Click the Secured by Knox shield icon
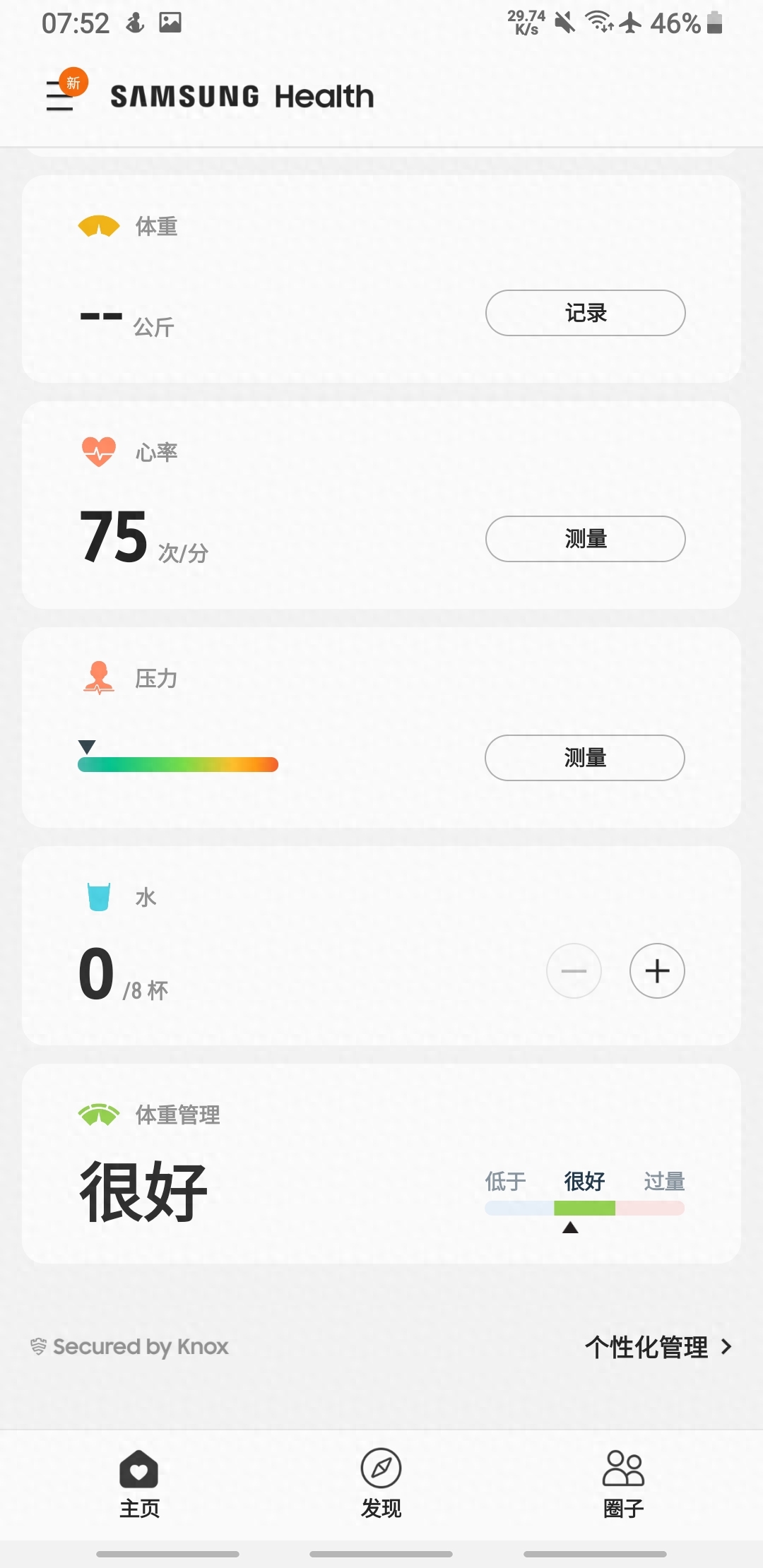The height and width of the screenshot is (1568, 763). click(x=40, y=1346)
